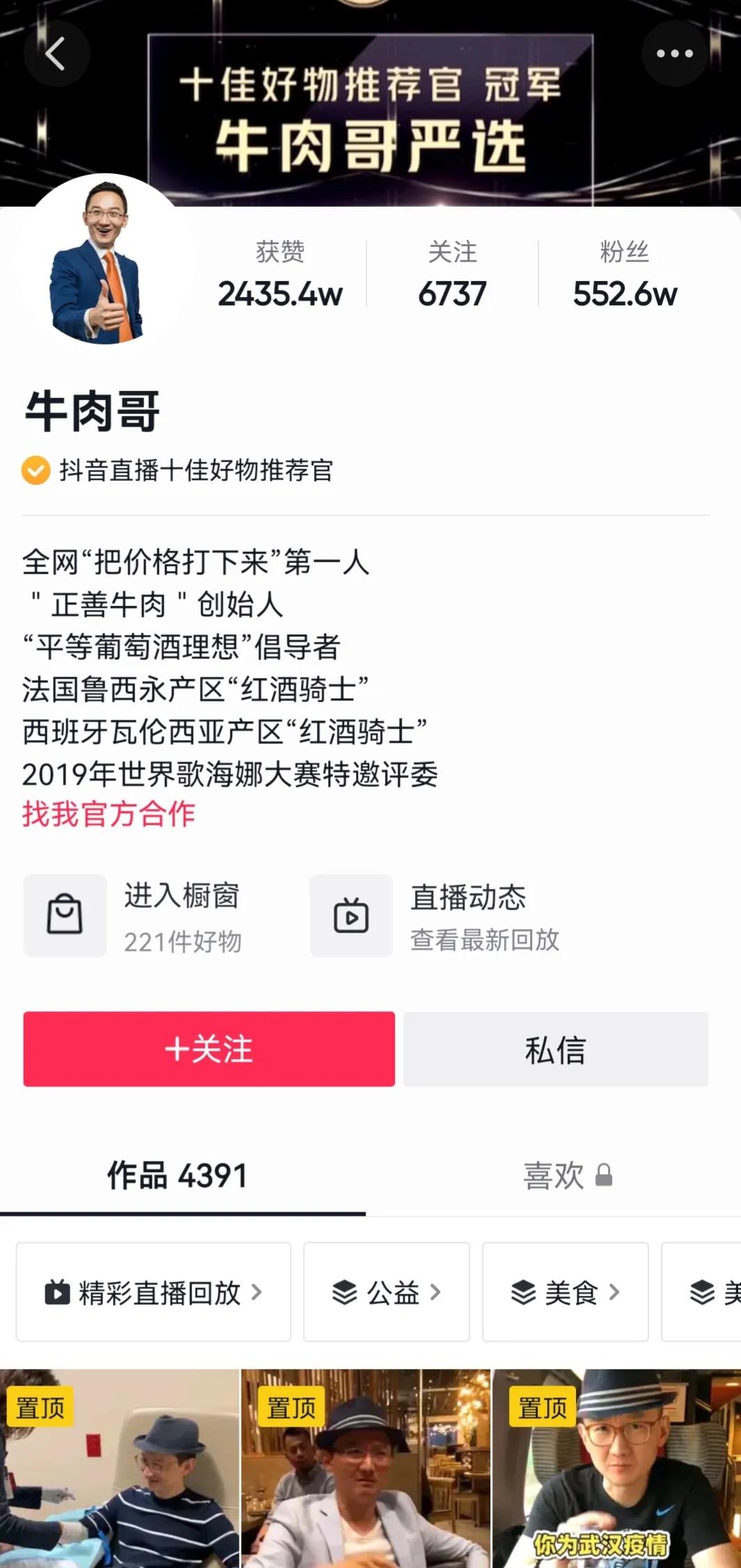Tap the back arrow to exit profile
Image resolution: width=741 pixels, height=1568 pixels.
56,53
